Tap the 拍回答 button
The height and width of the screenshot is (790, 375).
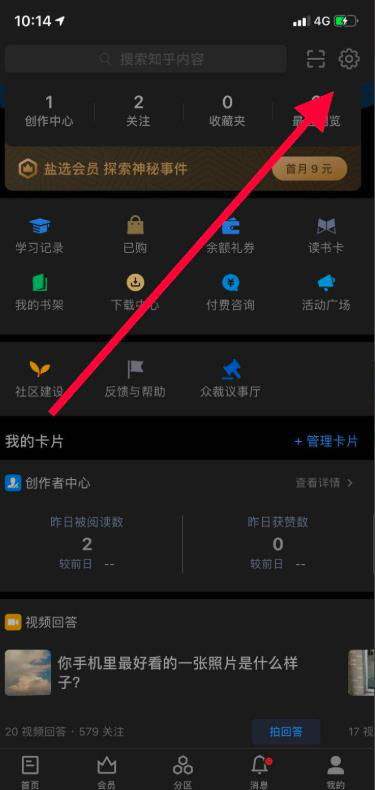pos(286,732)
